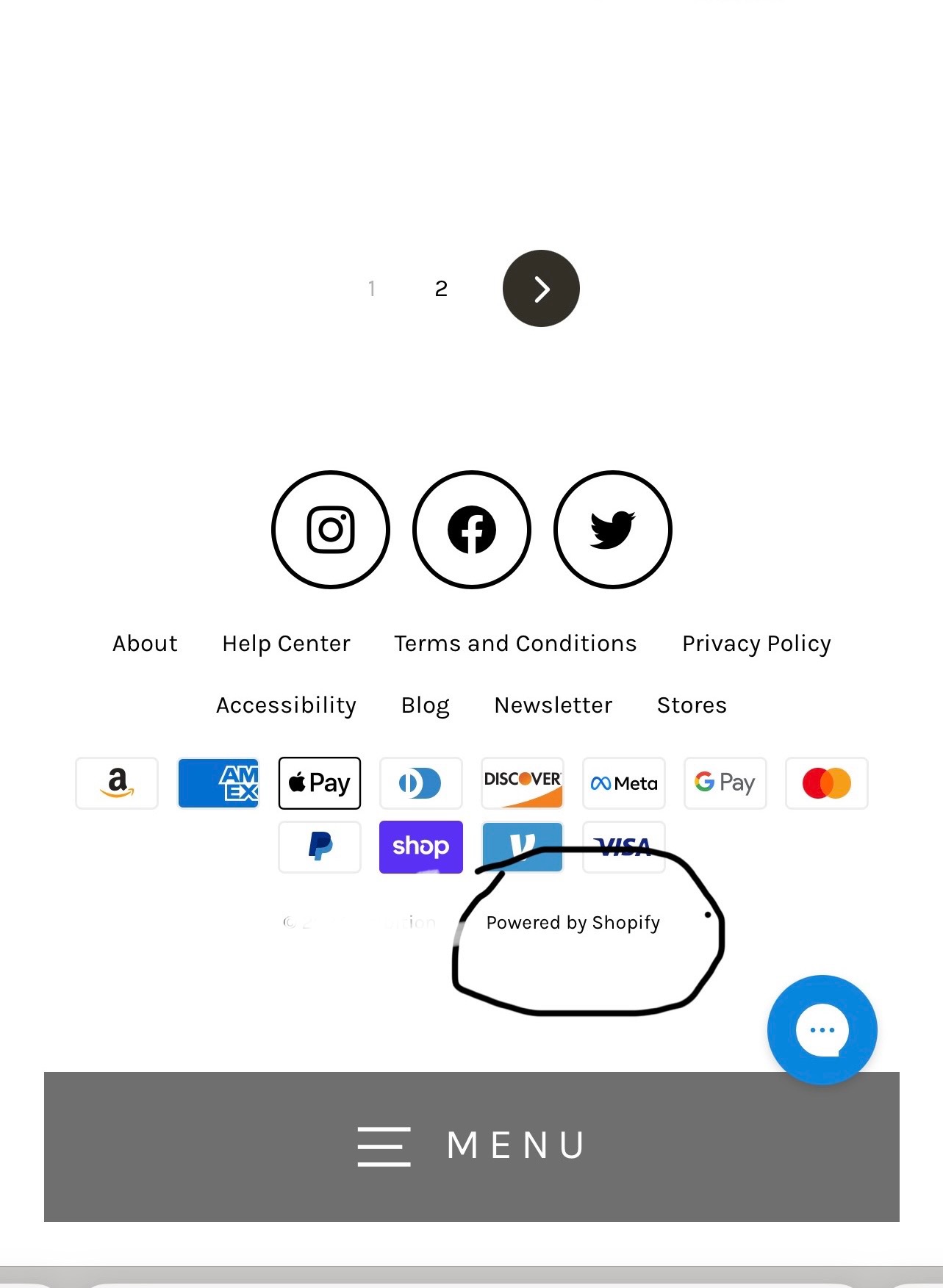Visit the Help Center
This screenshot has height=1288, width=943.
(x=286, y=644)
